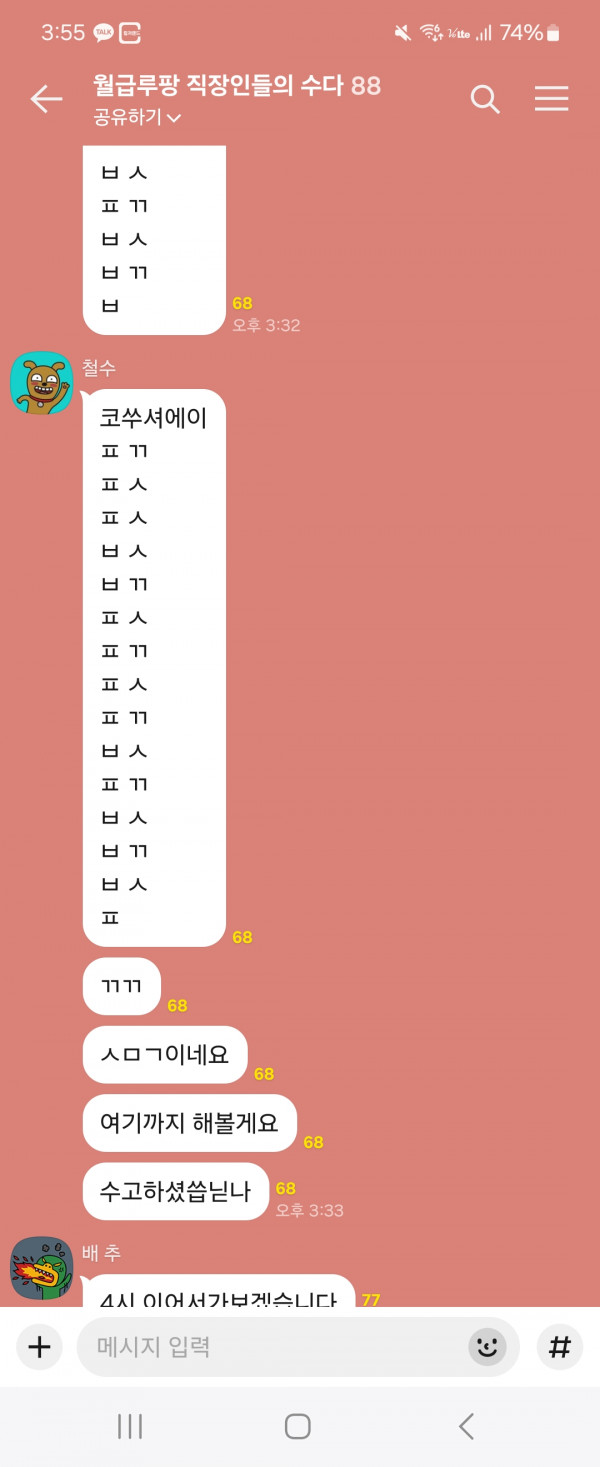600x1467 pixels.
Task: Open the chat room hamburger menu
Action: (x=551, y=98)
